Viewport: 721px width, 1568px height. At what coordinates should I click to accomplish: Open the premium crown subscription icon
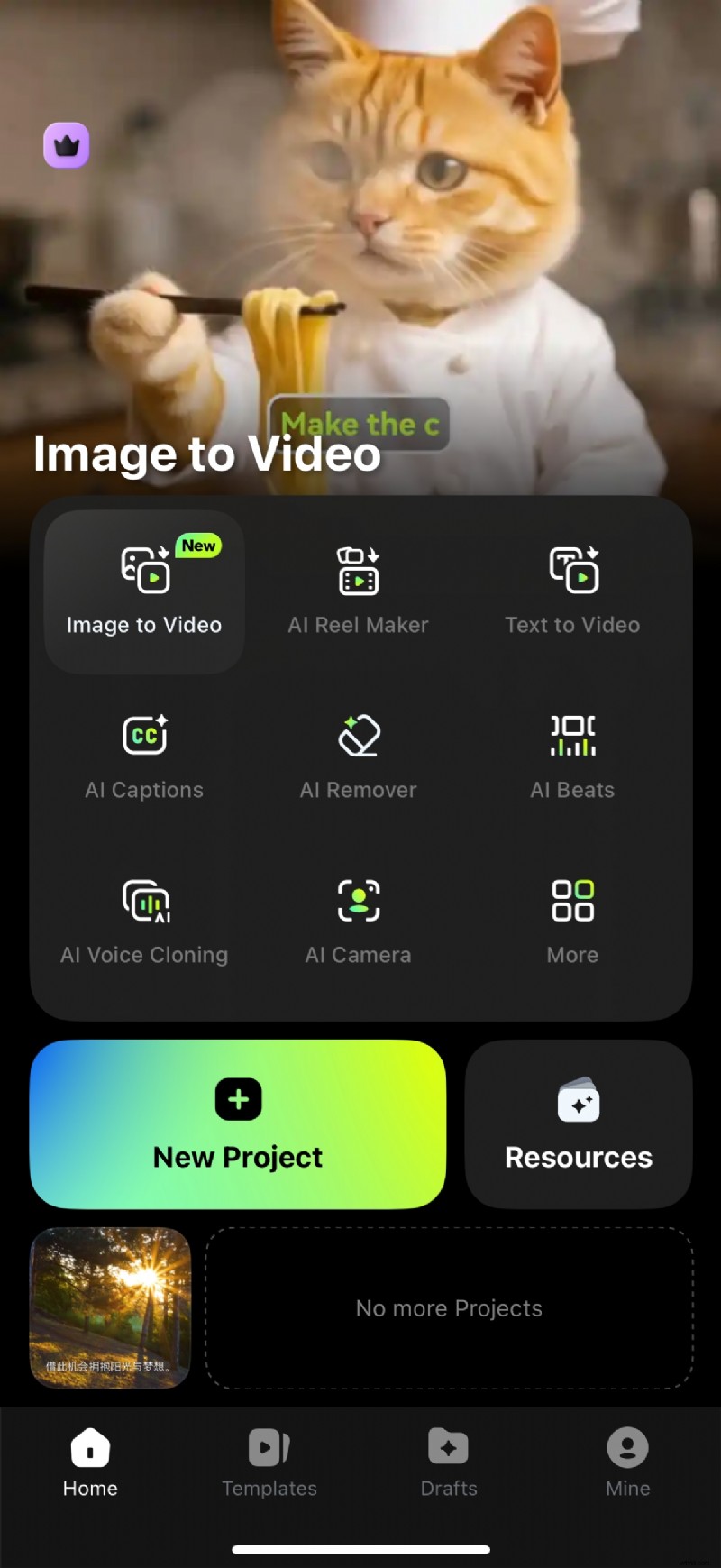pos(67,144)
